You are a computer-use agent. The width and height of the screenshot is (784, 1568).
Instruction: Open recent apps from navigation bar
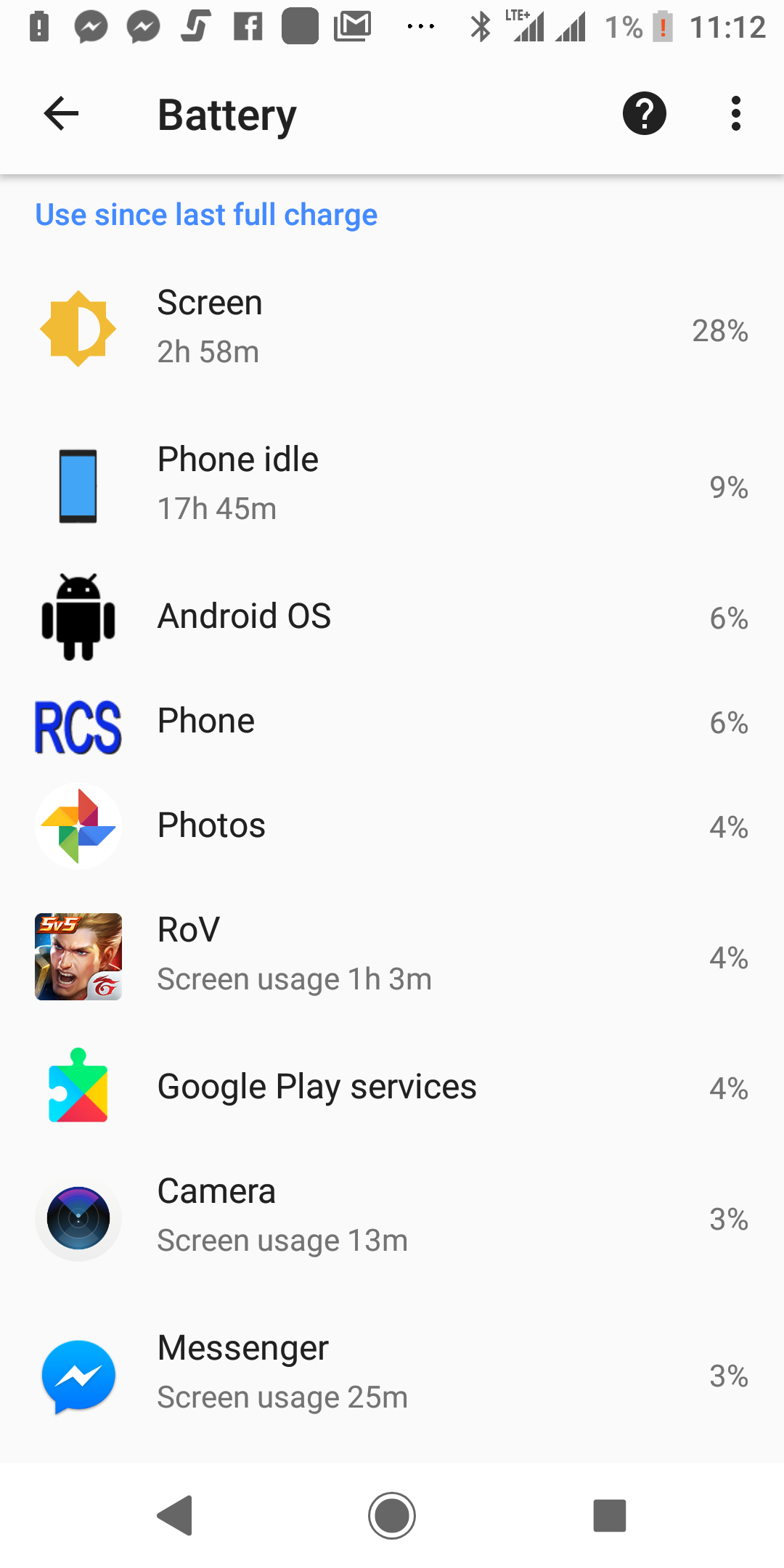pos(609,1516)
